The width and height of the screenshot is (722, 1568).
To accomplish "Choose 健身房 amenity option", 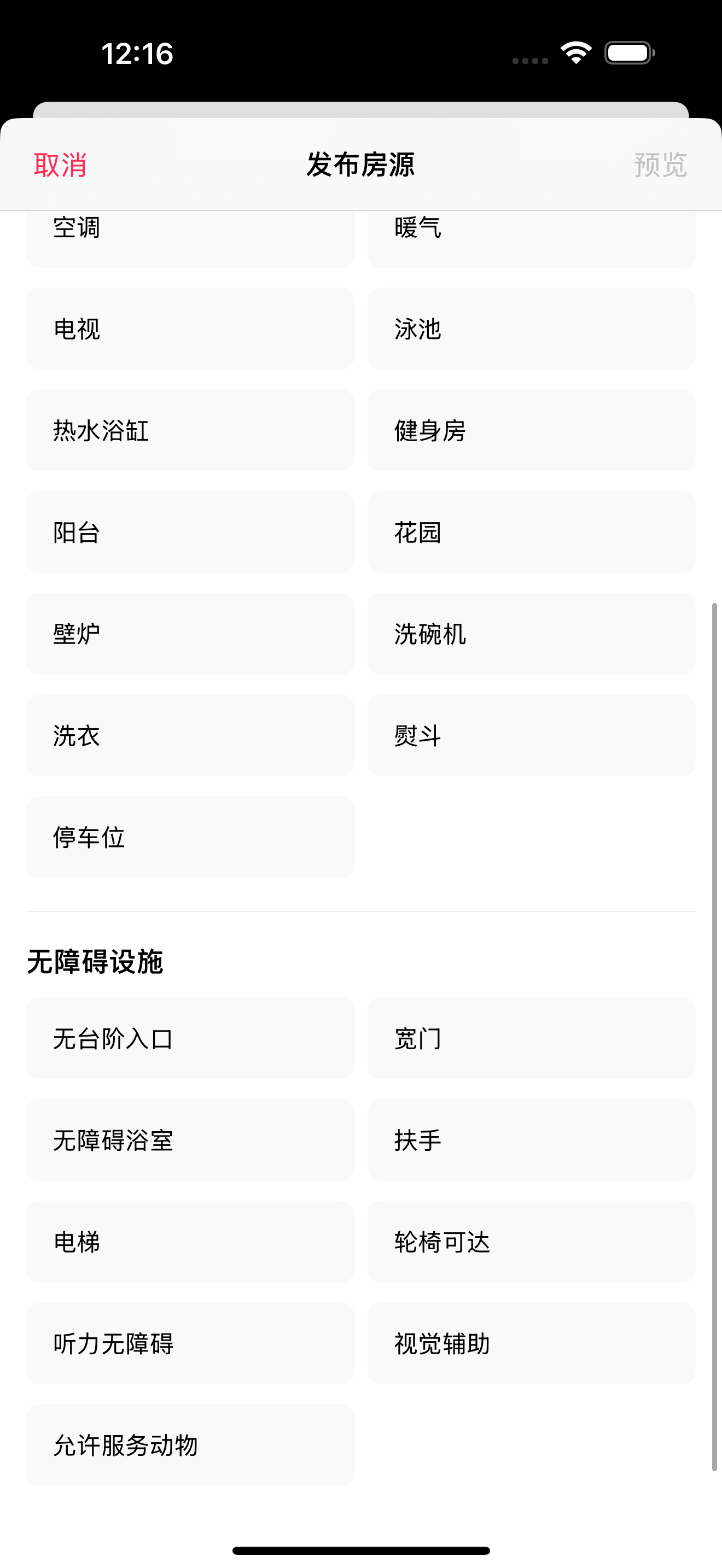I will click(x=531, y=430).
